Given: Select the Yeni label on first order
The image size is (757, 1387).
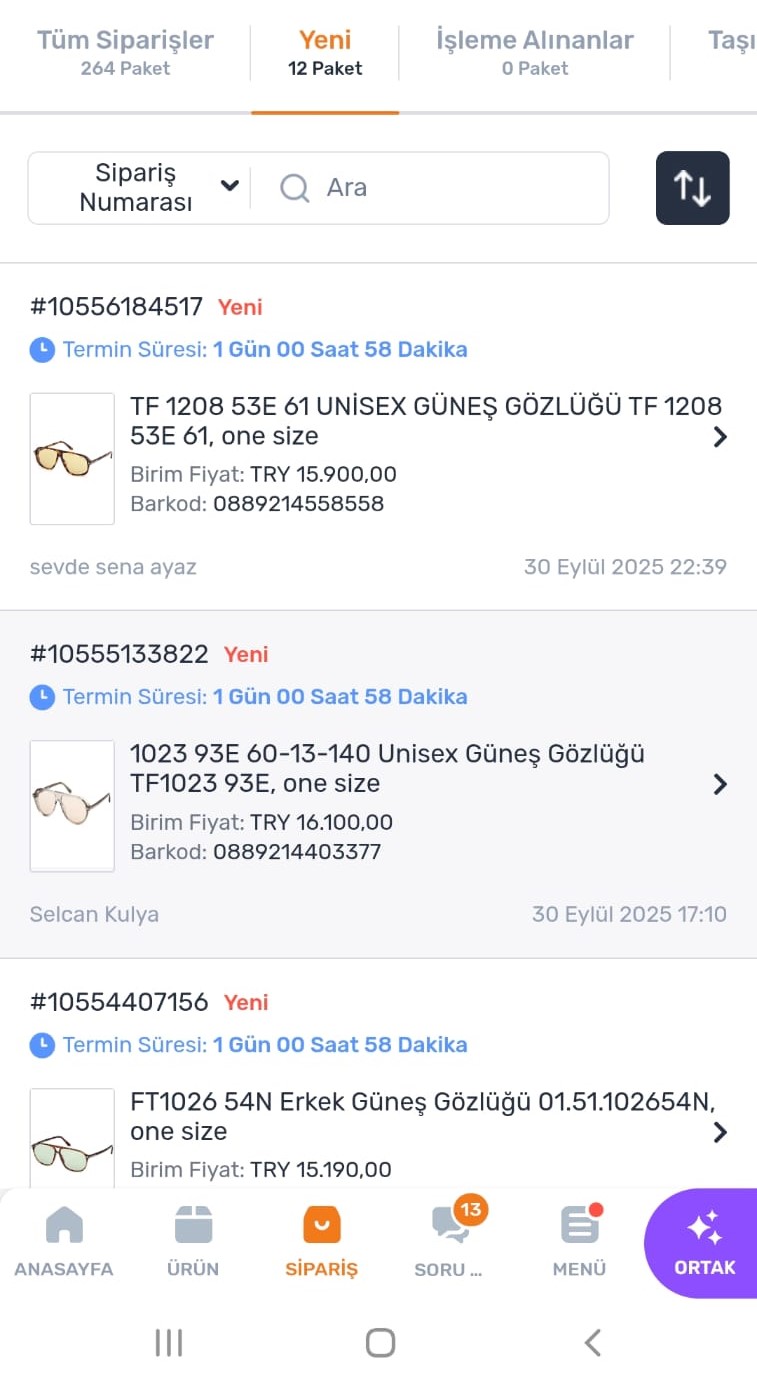Looking at the screenshot, I should click(239, 307).
